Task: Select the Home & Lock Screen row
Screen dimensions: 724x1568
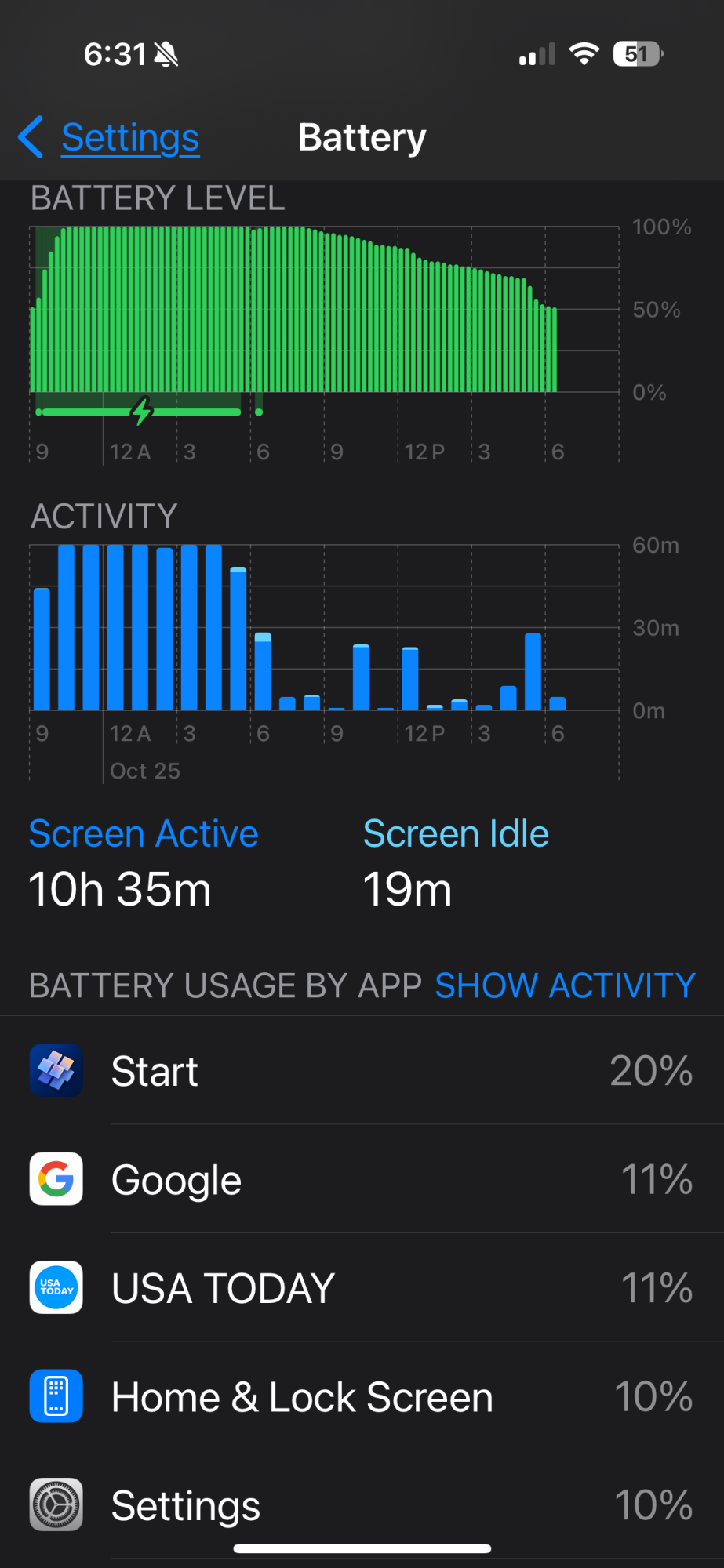Action: coord(362,1396)
